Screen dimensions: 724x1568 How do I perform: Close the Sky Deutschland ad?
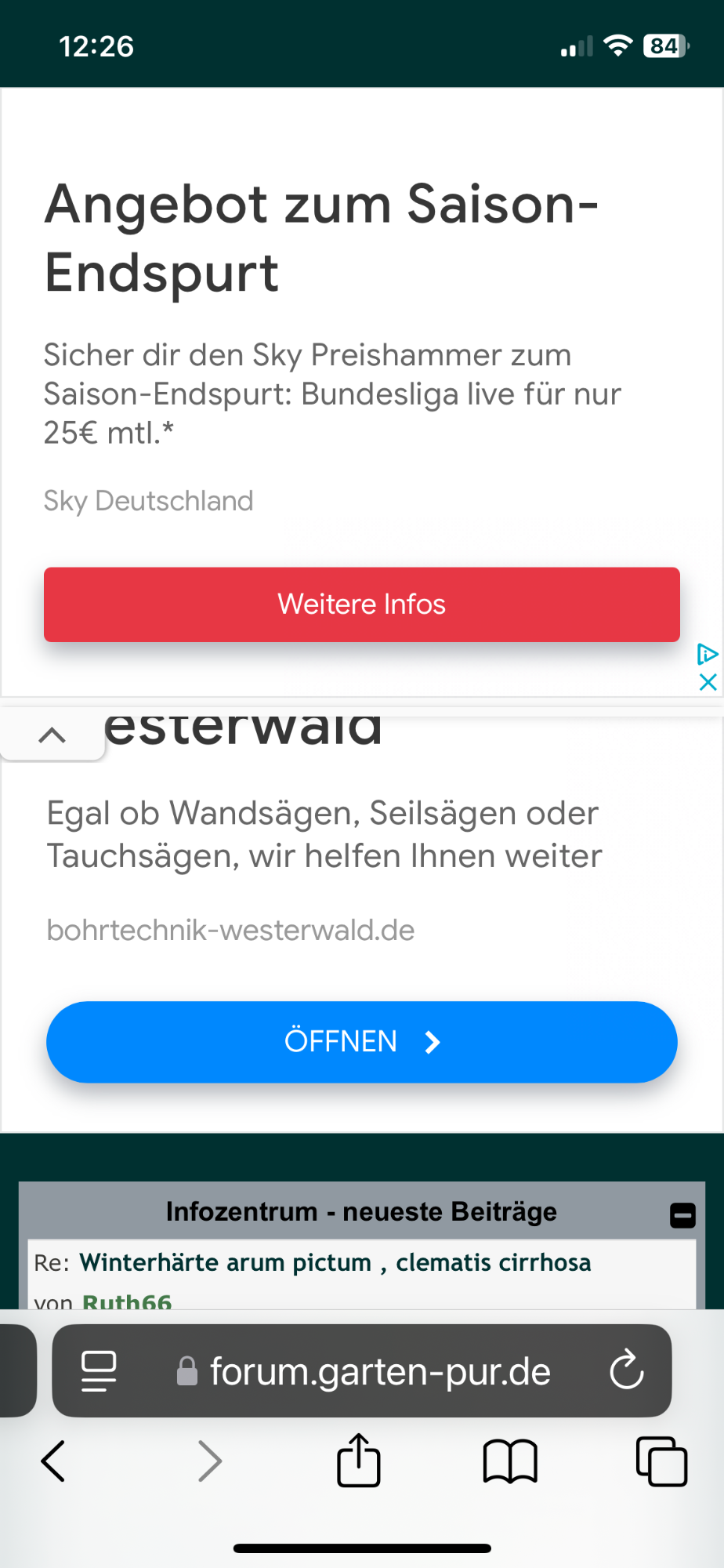pyautogui.click(x=708, y=682)
